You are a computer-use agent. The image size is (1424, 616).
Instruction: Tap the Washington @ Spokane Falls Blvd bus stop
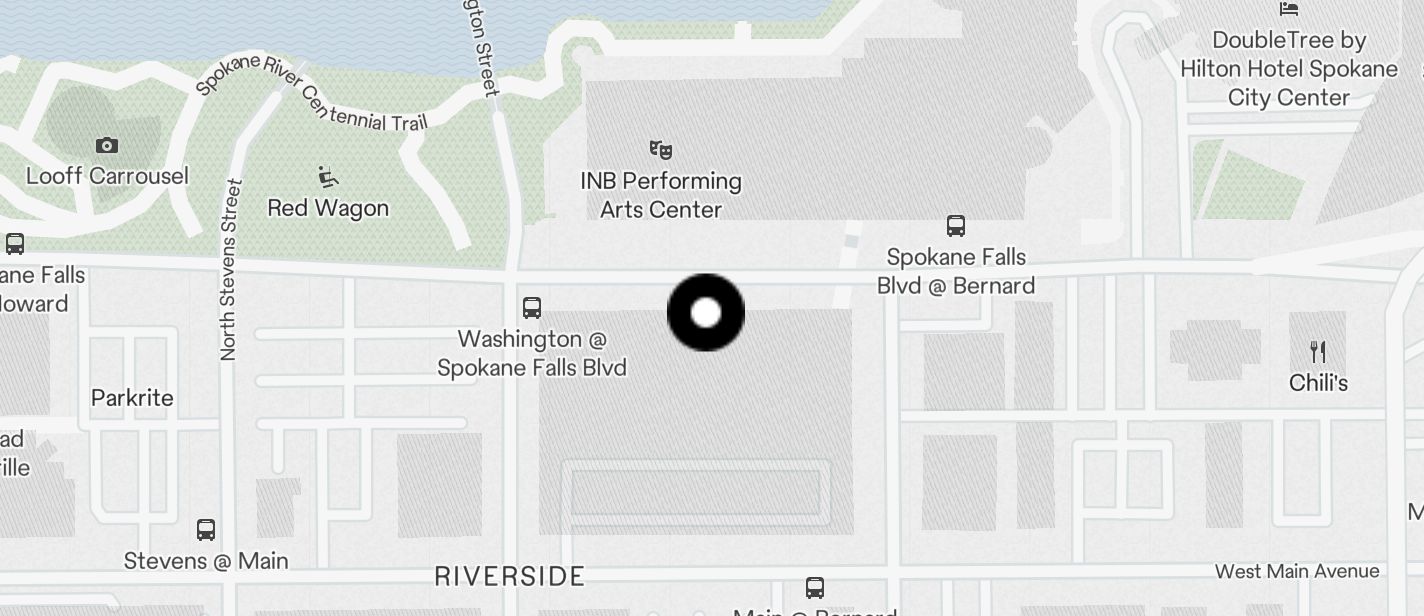(532, 308)
